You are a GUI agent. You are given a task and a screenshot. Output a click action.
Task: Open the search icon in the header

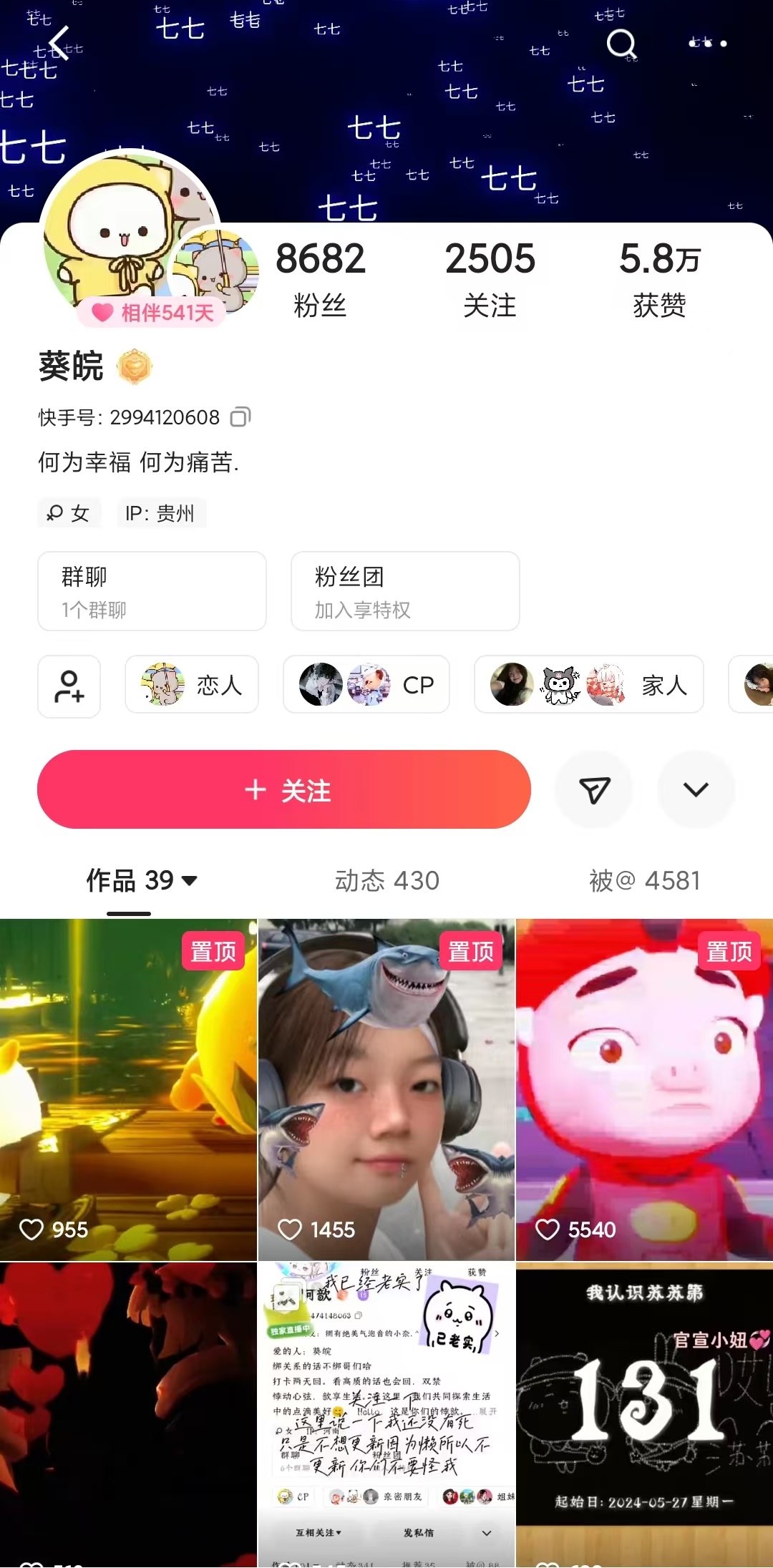(x=621, y=44)
